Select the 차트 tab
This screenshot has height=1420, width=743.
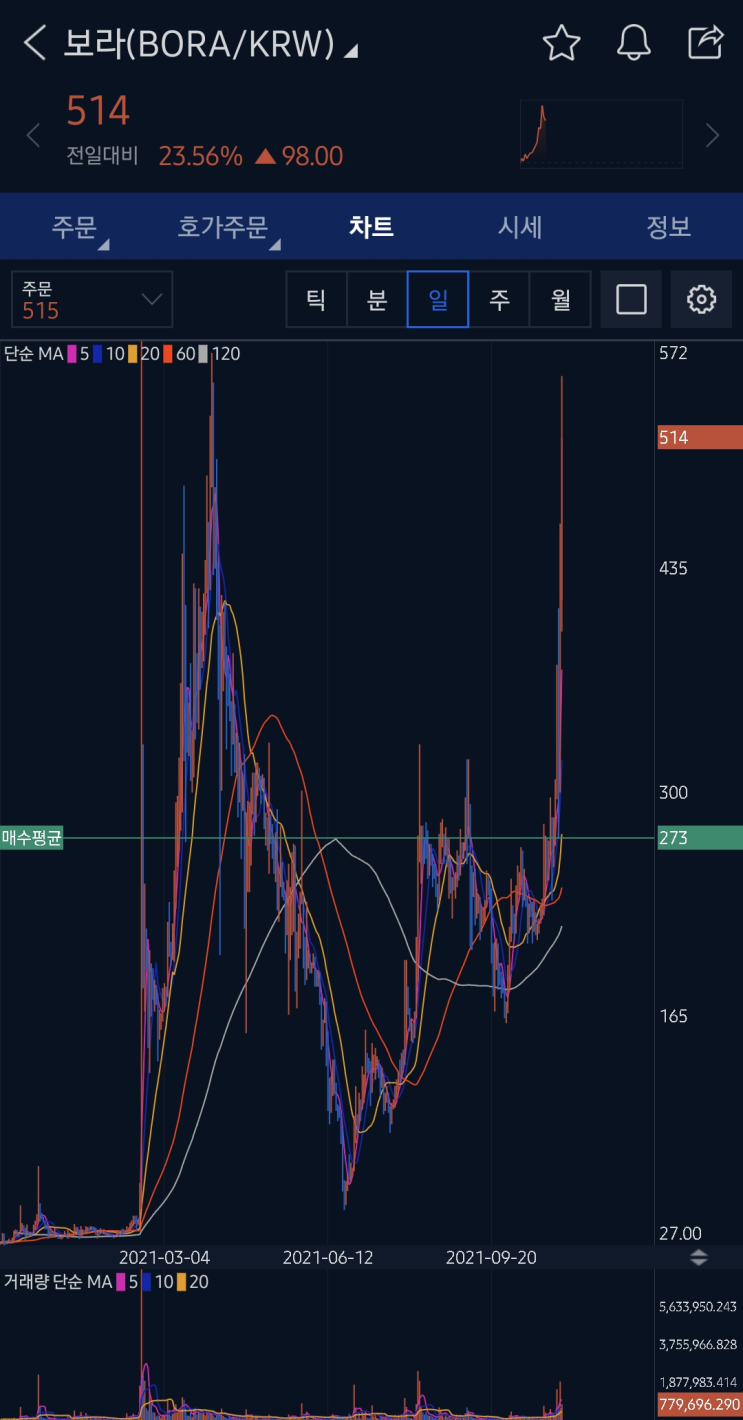pos(371,227)
